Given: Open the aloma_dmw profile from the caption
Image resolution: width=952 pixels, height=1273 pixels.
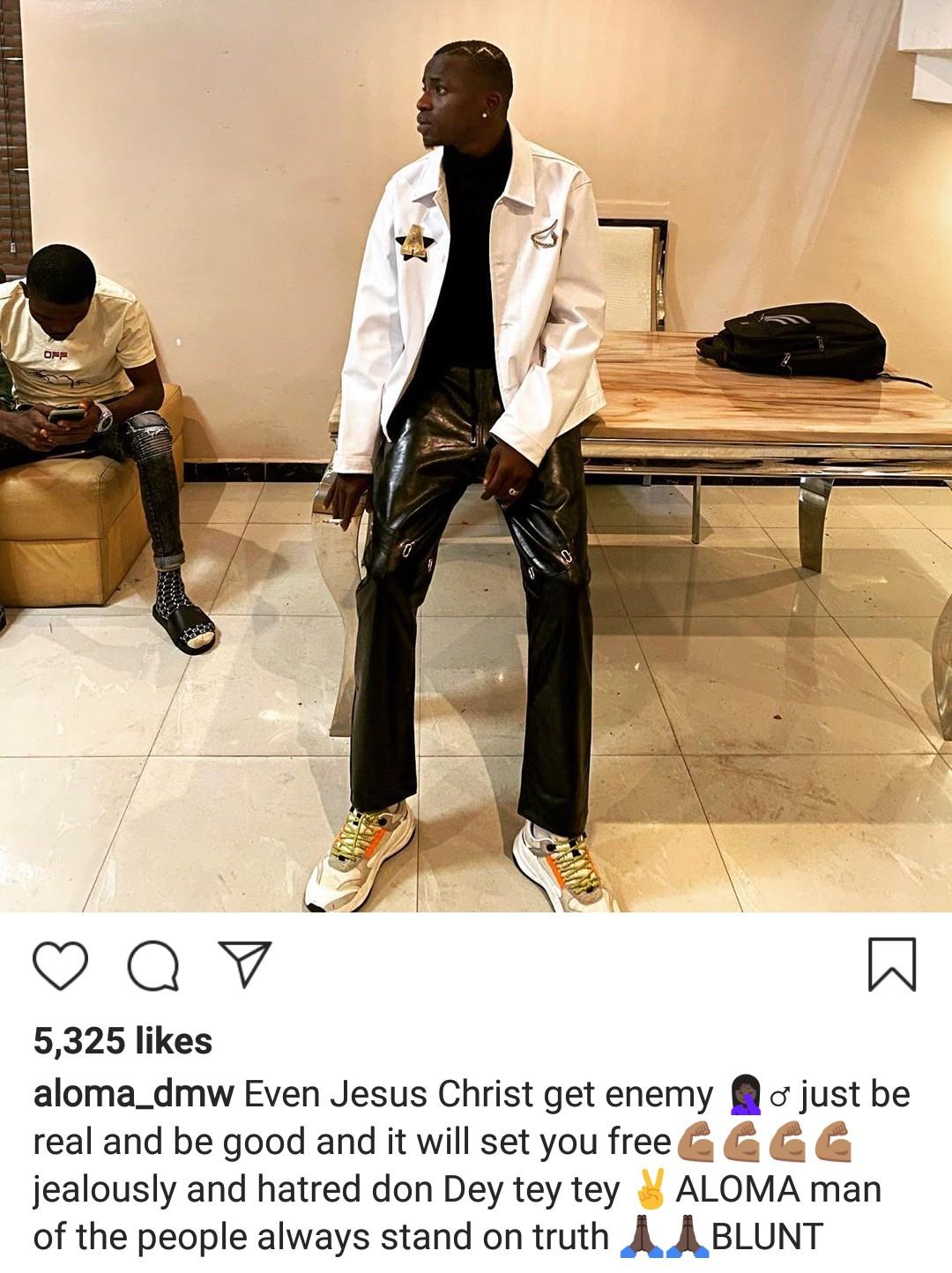Looking at the screenshot, I should tap(133, 1094).
